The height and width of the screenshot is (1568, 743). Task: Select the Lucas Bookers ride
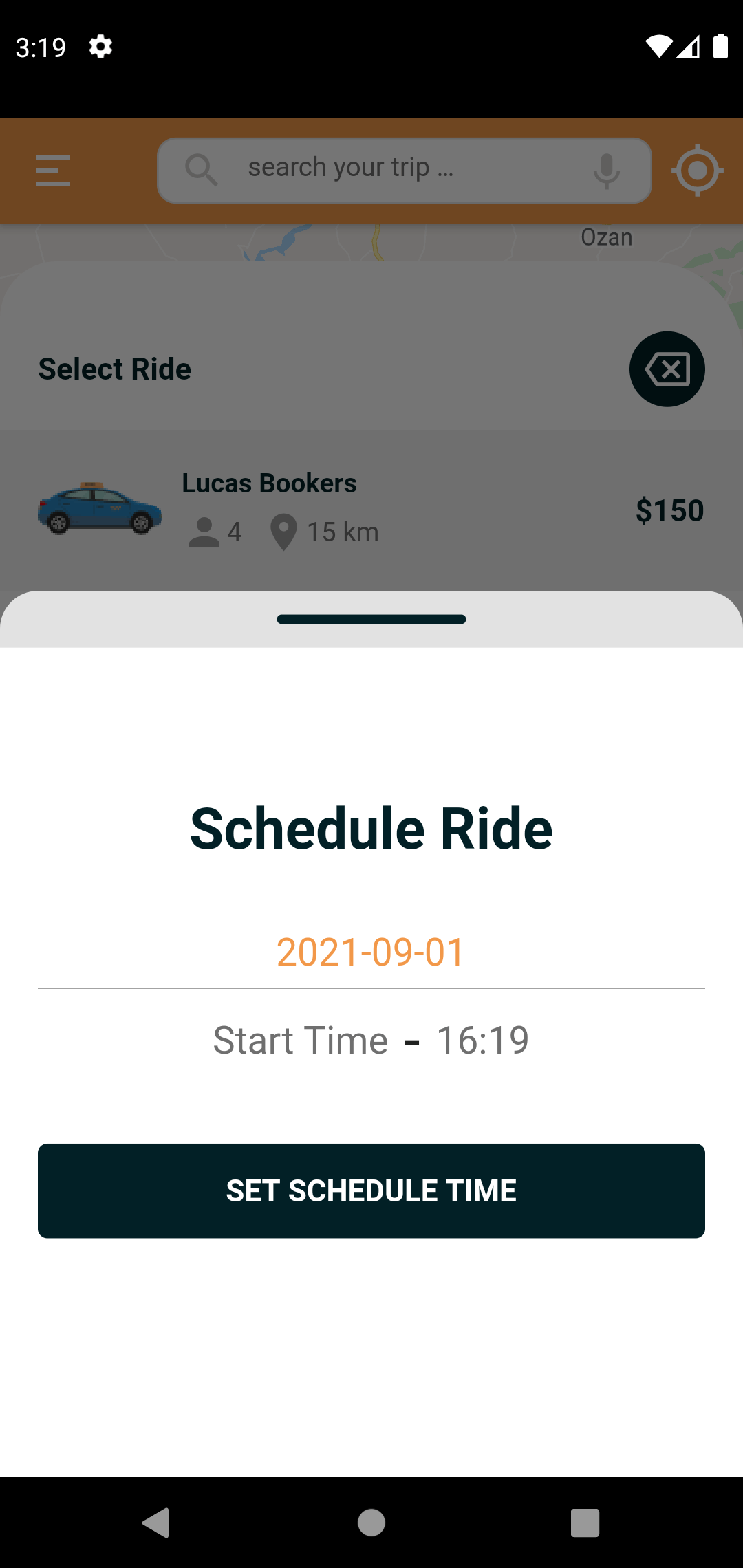point(371,510)
